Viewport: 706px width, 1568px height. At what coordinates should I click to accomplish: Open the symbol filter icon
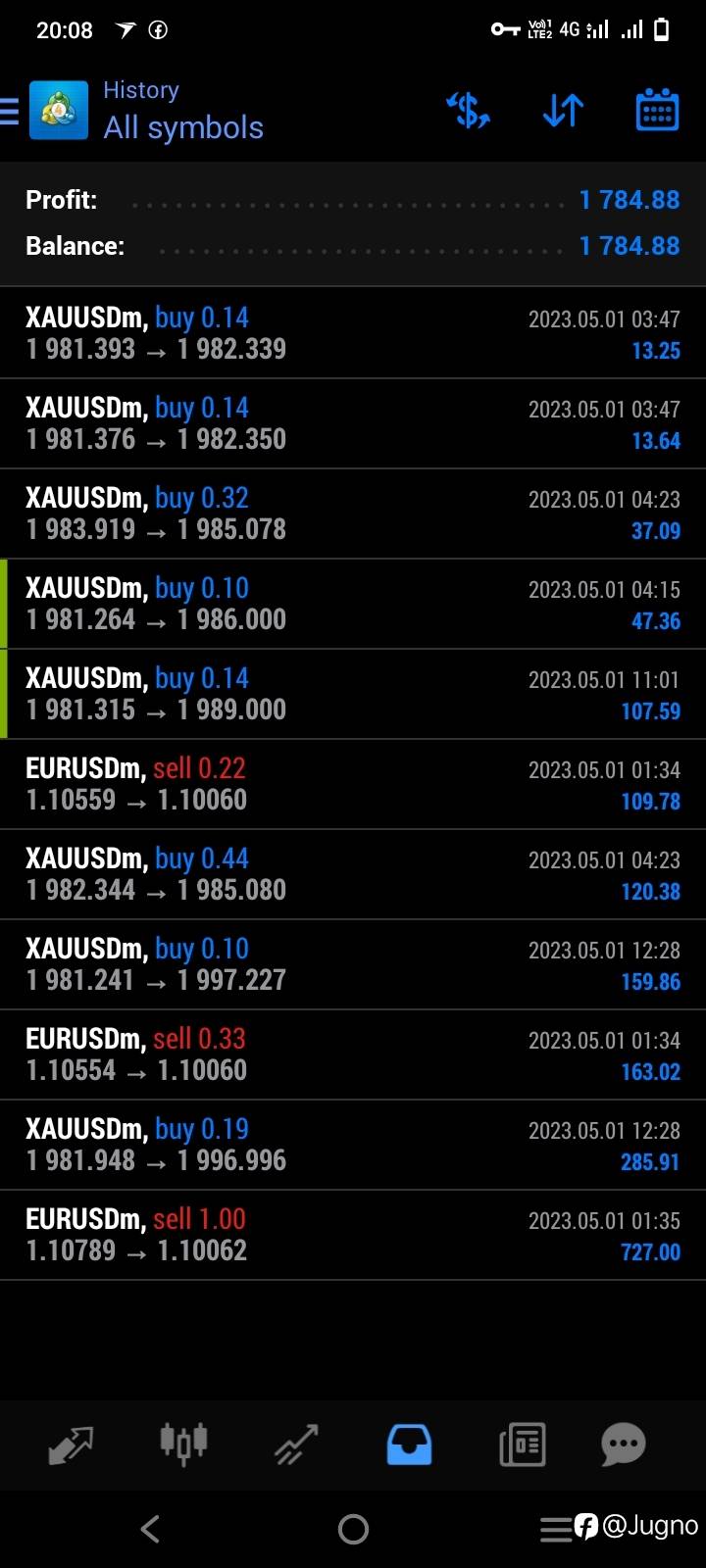pos(469,111)
